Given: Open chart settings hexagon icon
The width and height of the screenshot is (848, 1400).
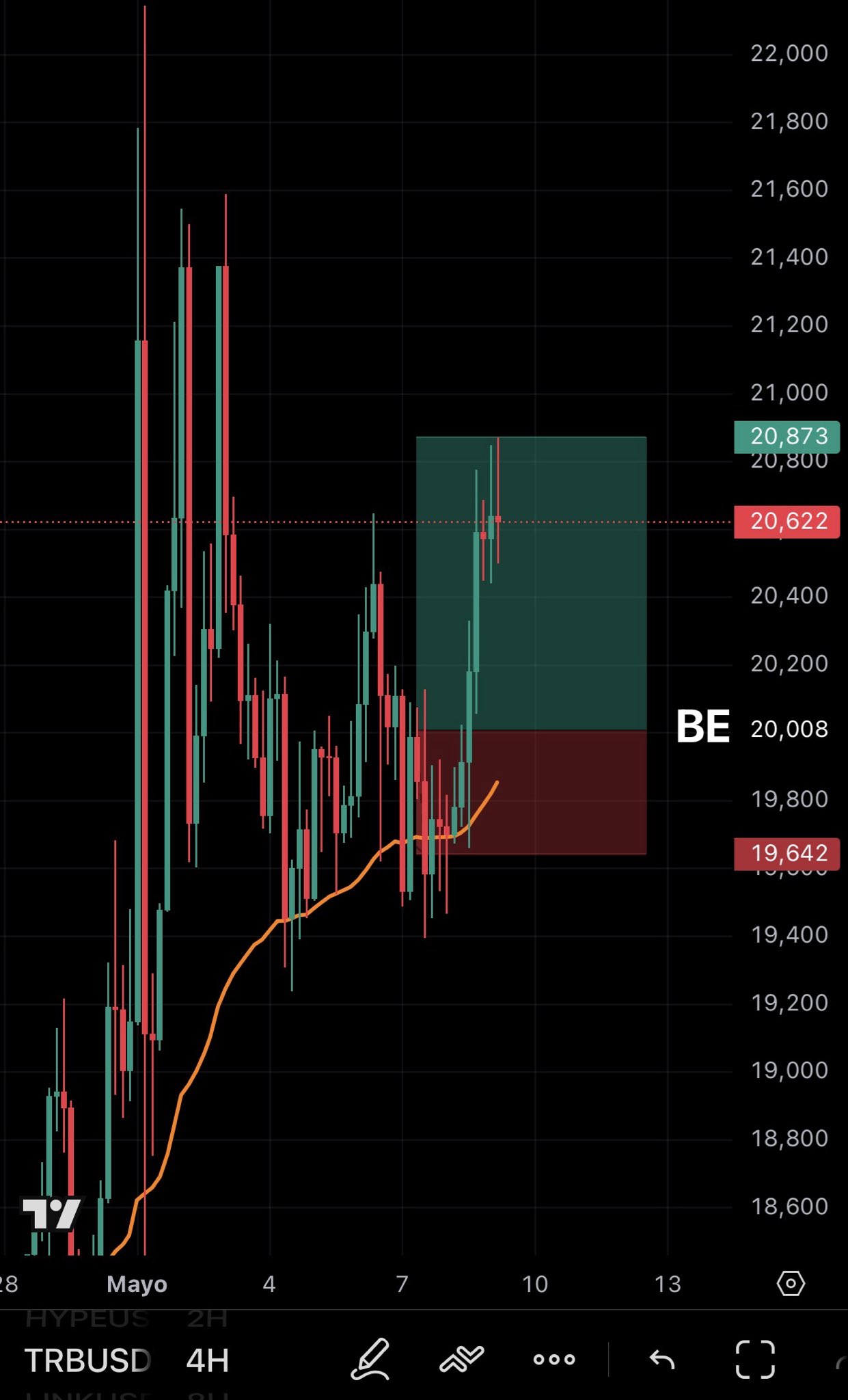Looking at the screenshot, I should [x=791, y=1284].
